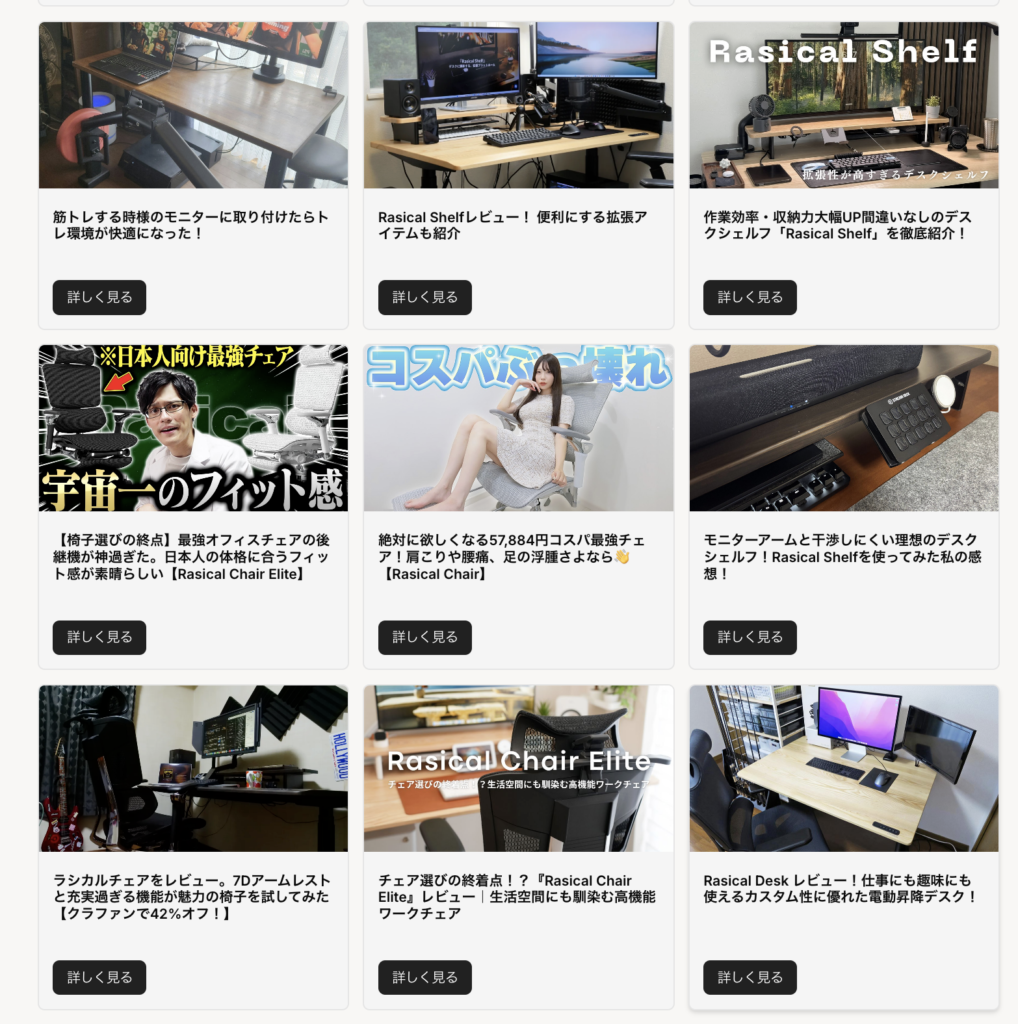Tap 詳しく見る for the 57,884円コスパ最強チェア card

[424, 637]
